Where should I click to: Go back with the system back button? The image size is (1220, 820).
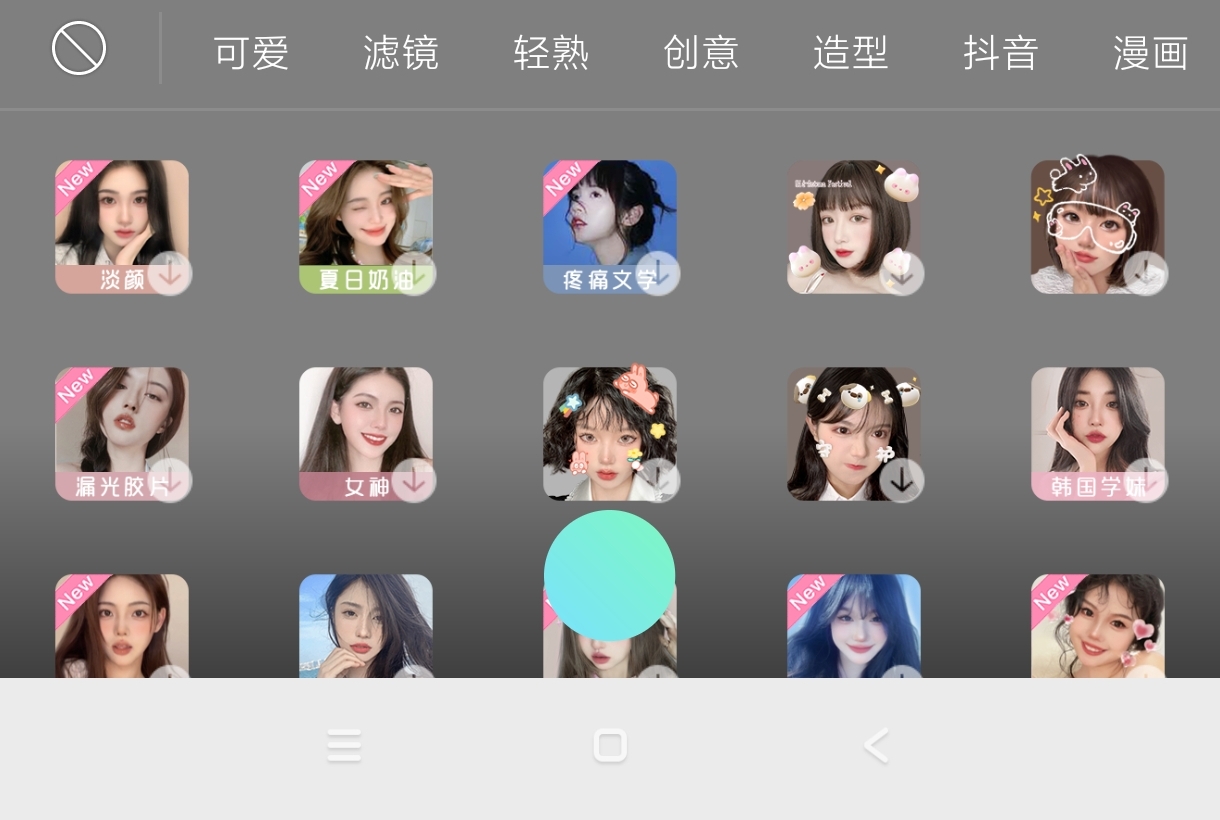pos(876,746)
